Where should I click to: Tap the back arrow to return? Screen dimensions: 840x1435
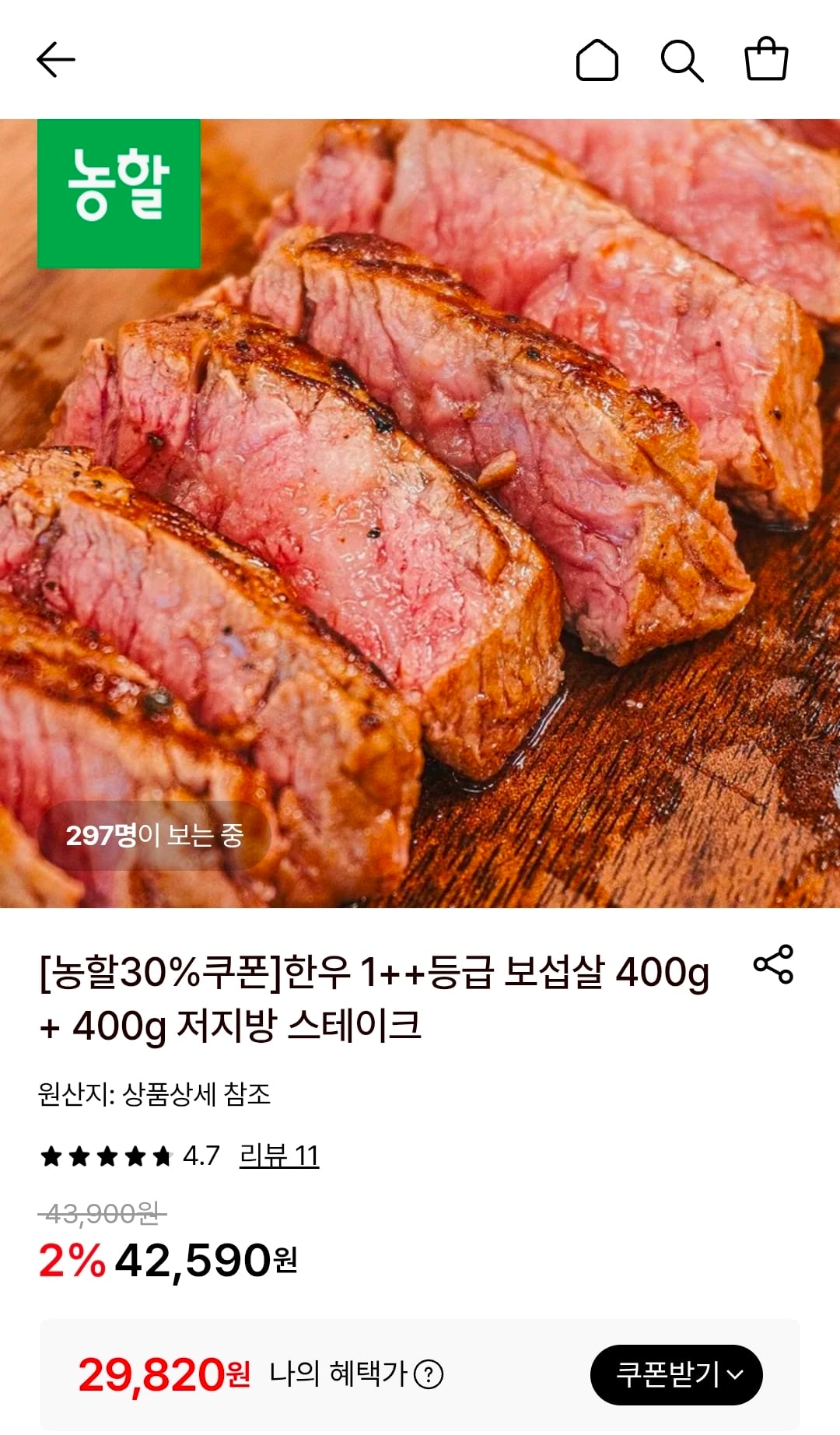click(x=57, y=59)
